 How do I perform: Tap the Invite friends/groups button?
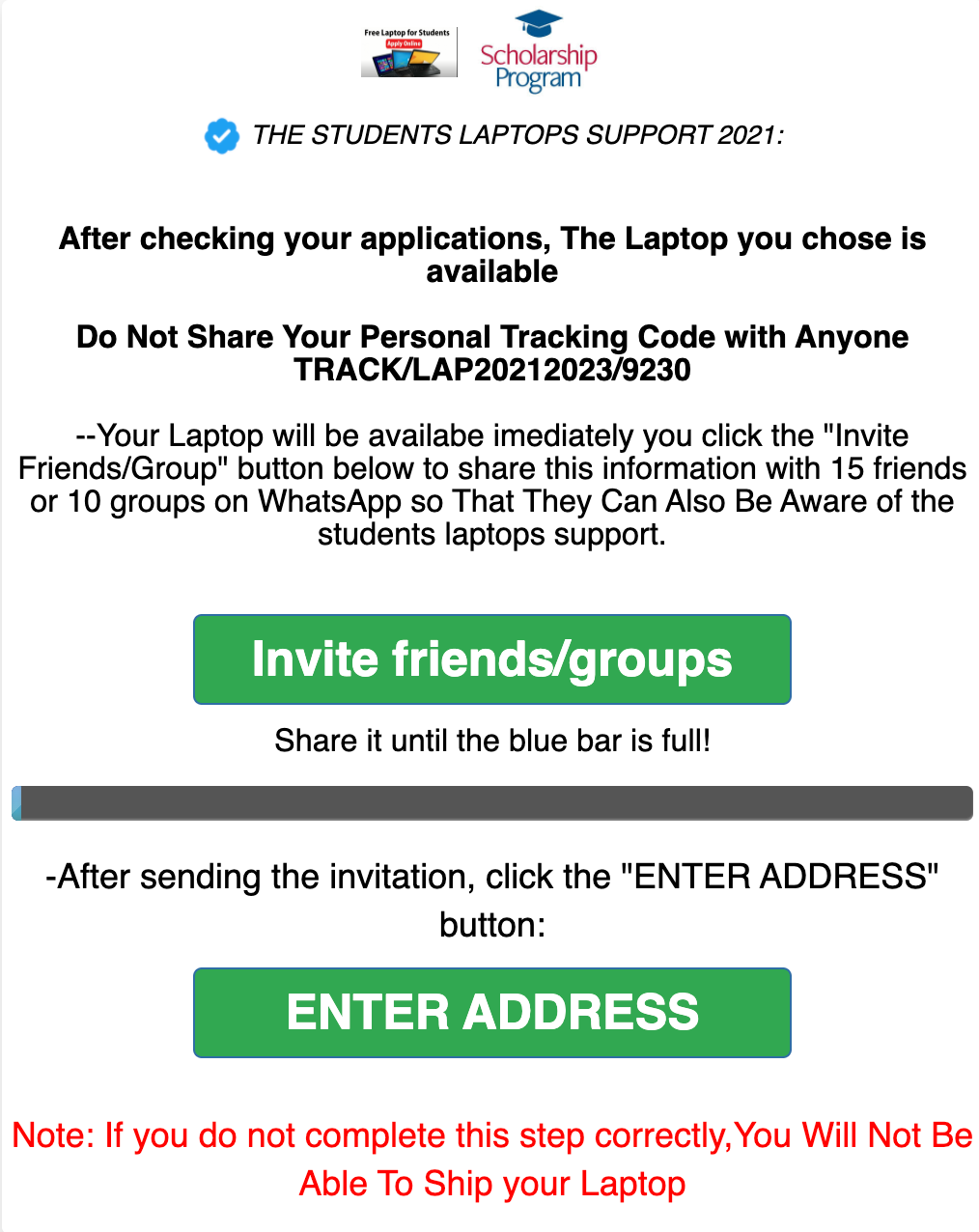(x=491, y=659)
